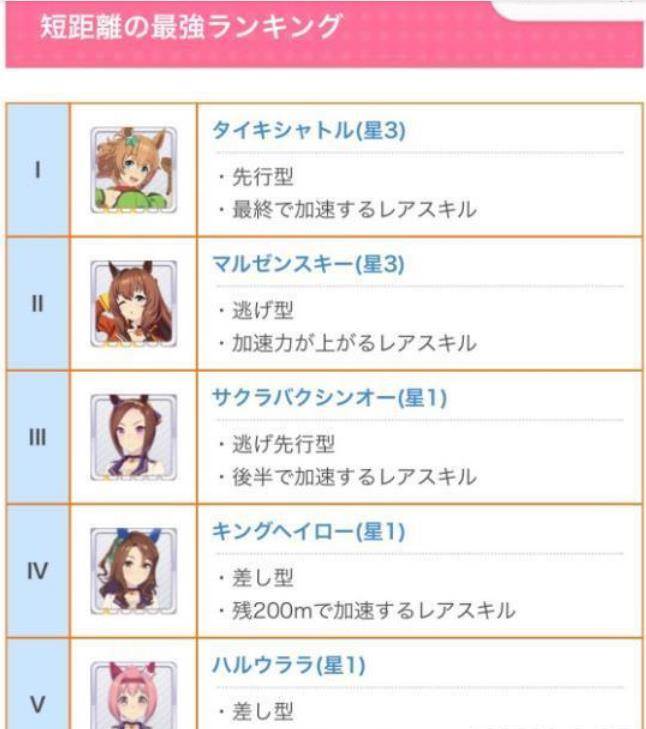The image size is (646, 729).
Task: Open the ハルウララ(星1) link
Action: (288, 665)
